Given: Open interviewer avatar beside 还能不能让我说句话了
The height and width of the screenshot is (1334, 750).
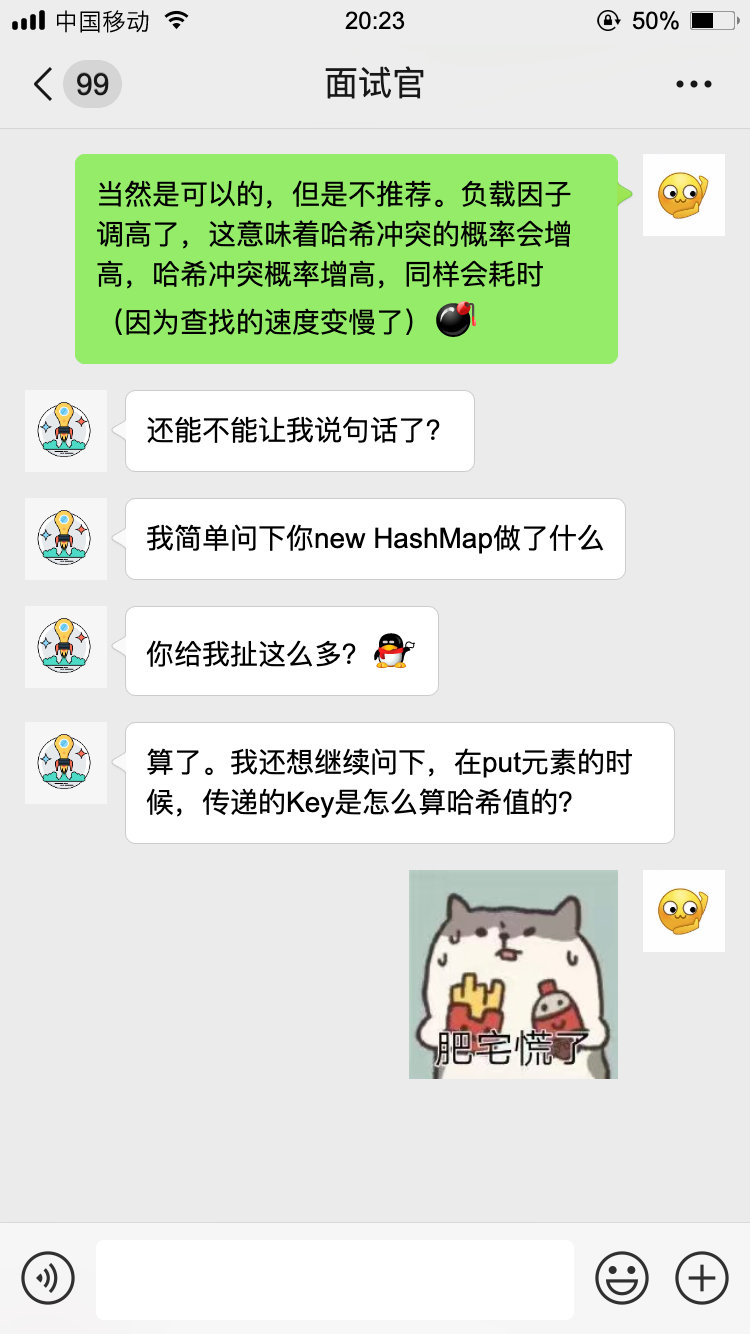Looking at the screenshot, I should coord(66,431).
